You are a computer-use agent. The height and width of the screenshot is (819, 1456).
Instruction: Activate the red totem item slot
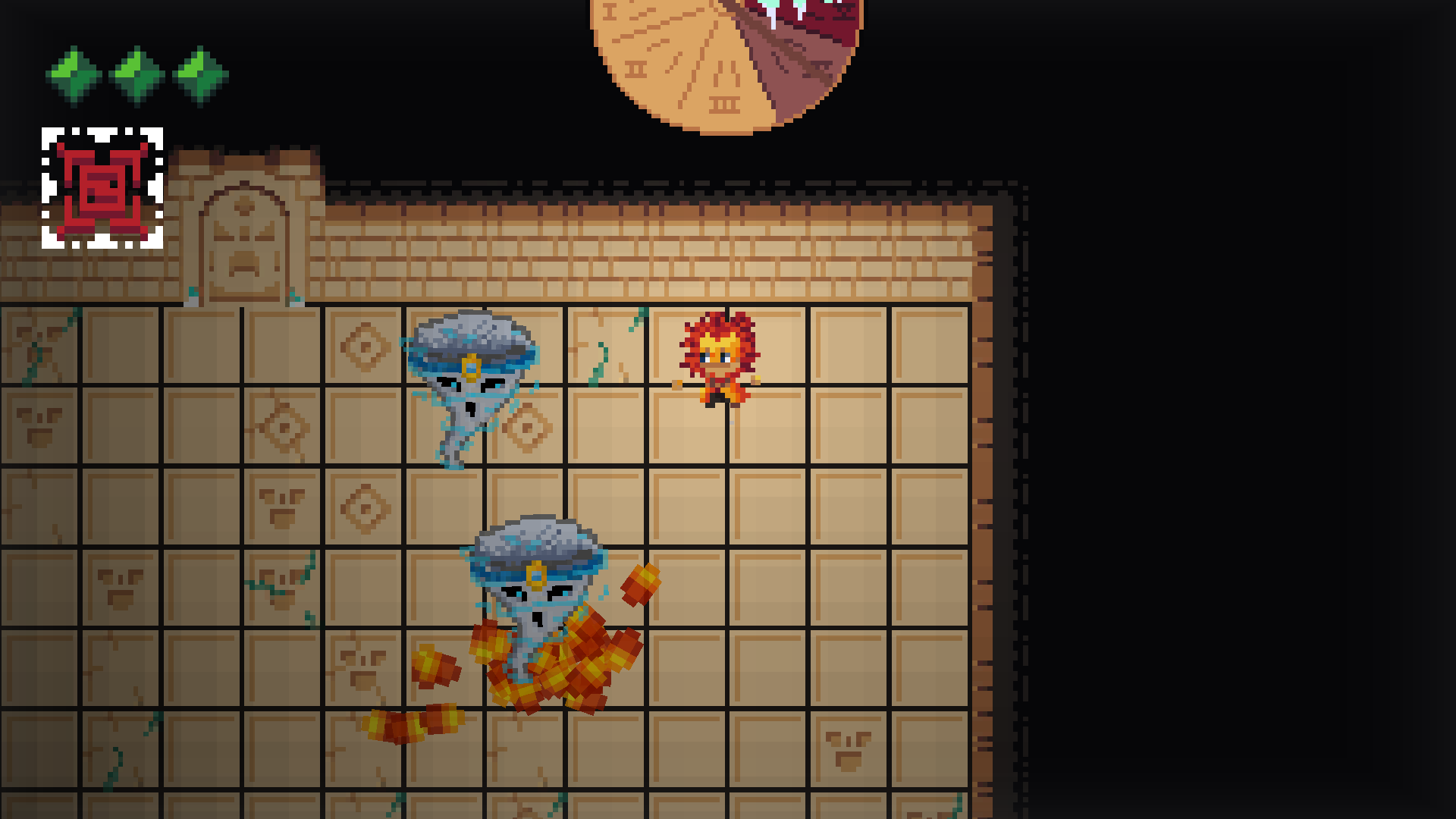coord(102,188)
